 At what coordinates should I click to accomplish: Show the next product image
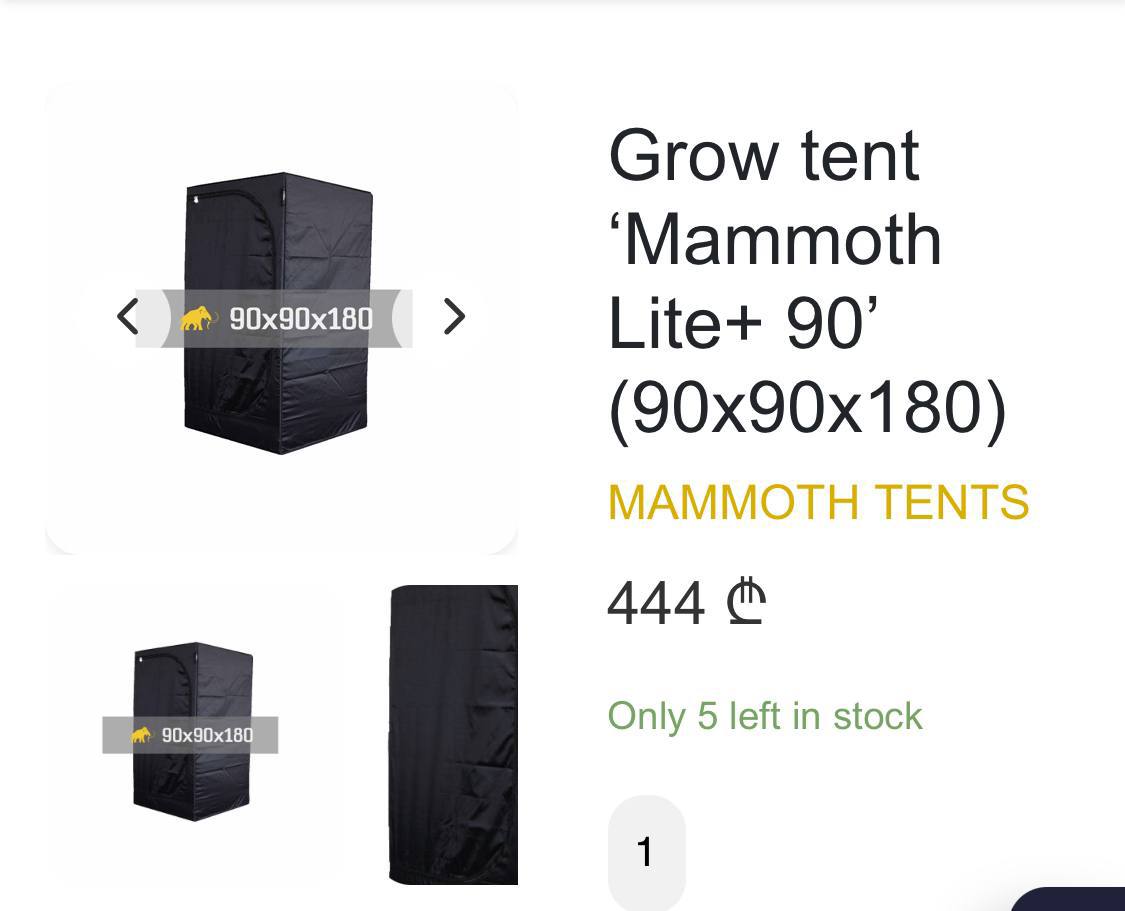coord(454,317)
